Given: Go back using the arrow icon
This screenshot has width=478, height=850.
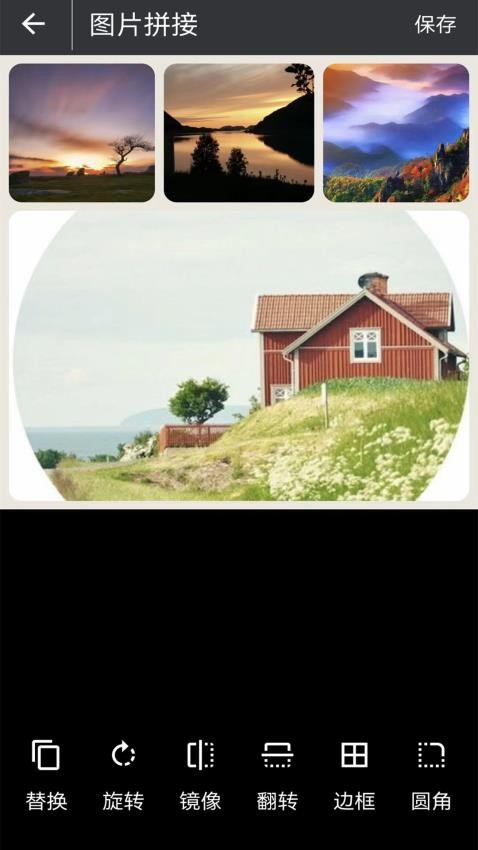Looking at the screenshot, I should [33, 24].
